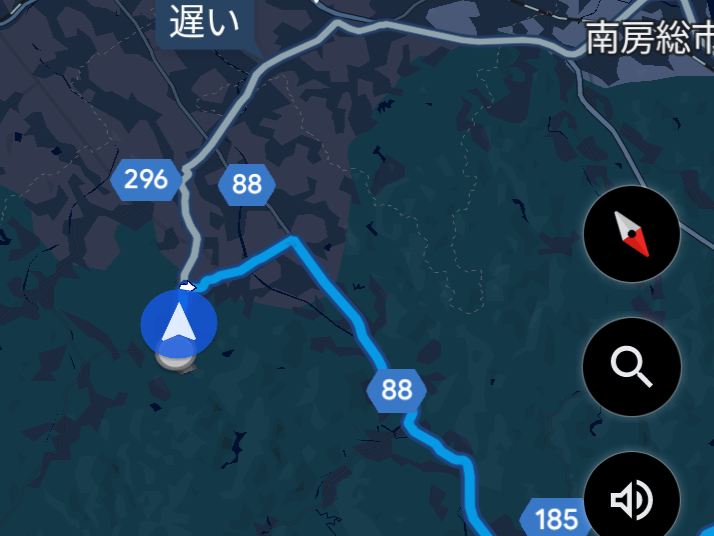Tap the compass to reorient the map
The width and height of the screenshot is (714, 536).
click(632, 236)
